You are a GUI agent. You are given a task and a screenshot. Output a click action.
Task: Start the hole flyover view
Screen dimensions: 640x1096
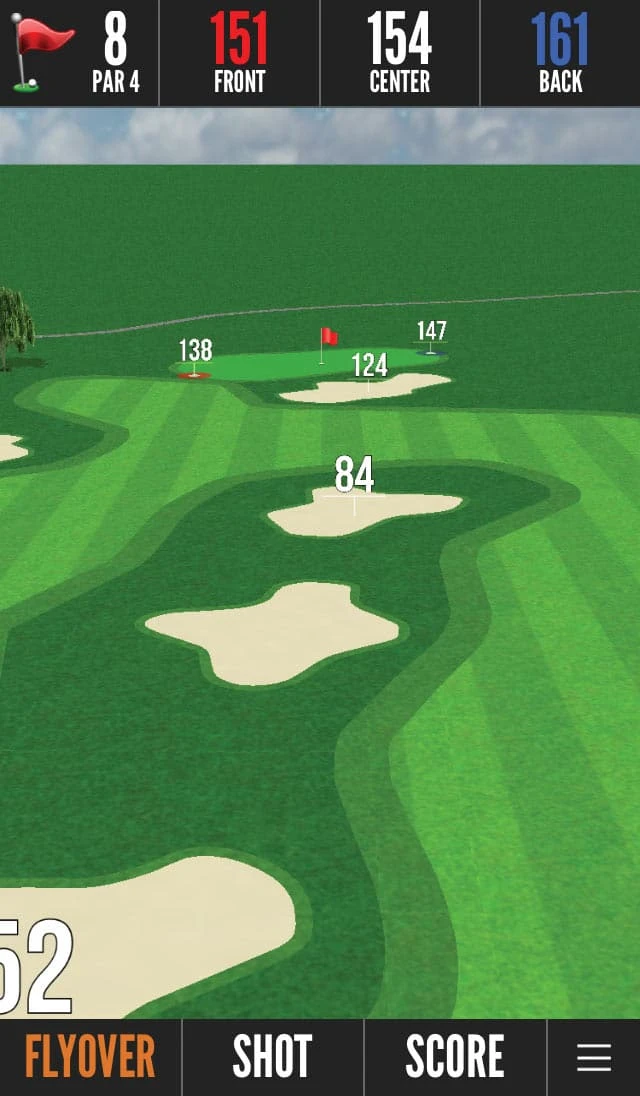point(90,1057)
